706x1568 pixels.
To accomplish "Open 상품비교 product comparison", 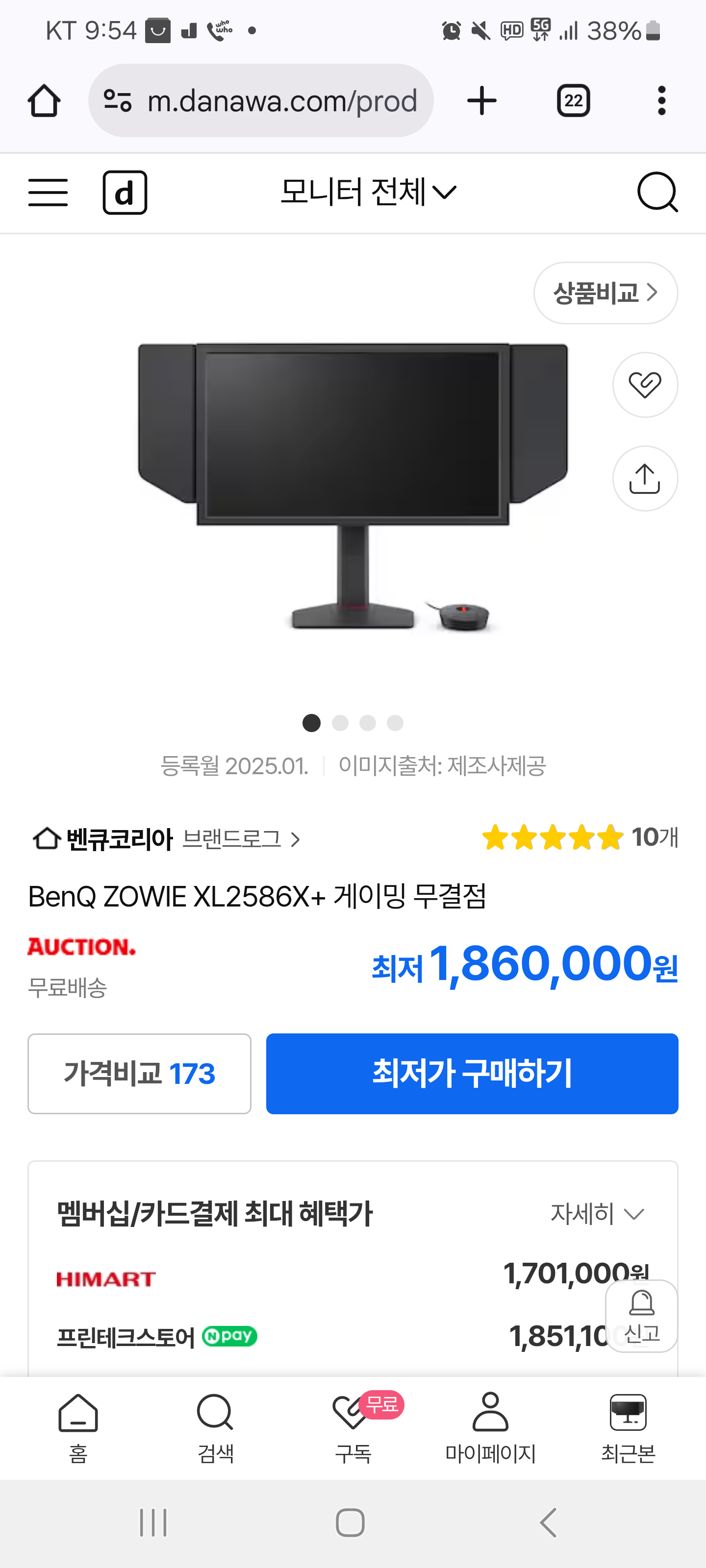I will (x=605, y=293).
